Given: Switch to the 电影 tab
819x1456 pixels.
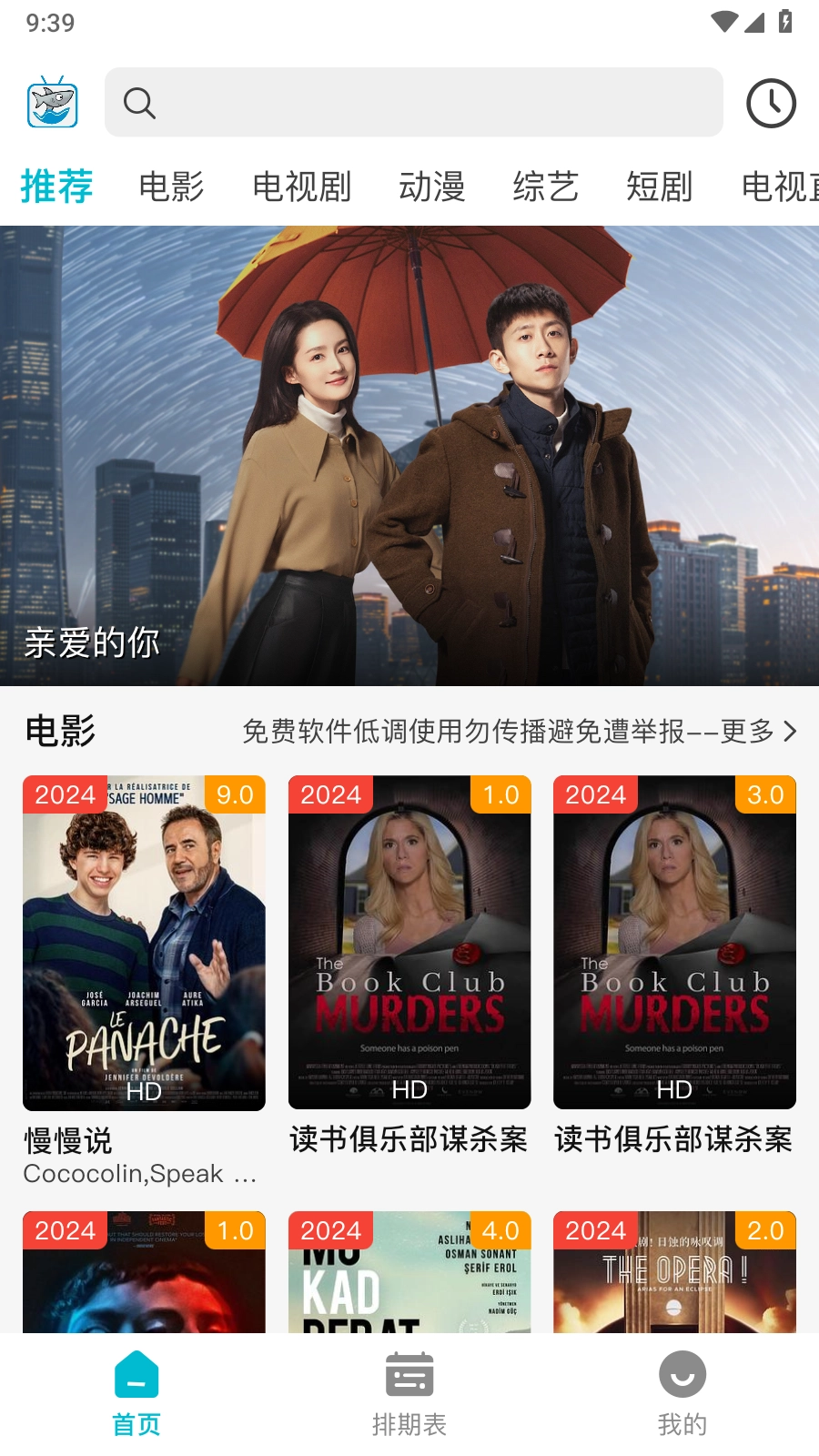Looking at the screenshot, I should [171, 187].
